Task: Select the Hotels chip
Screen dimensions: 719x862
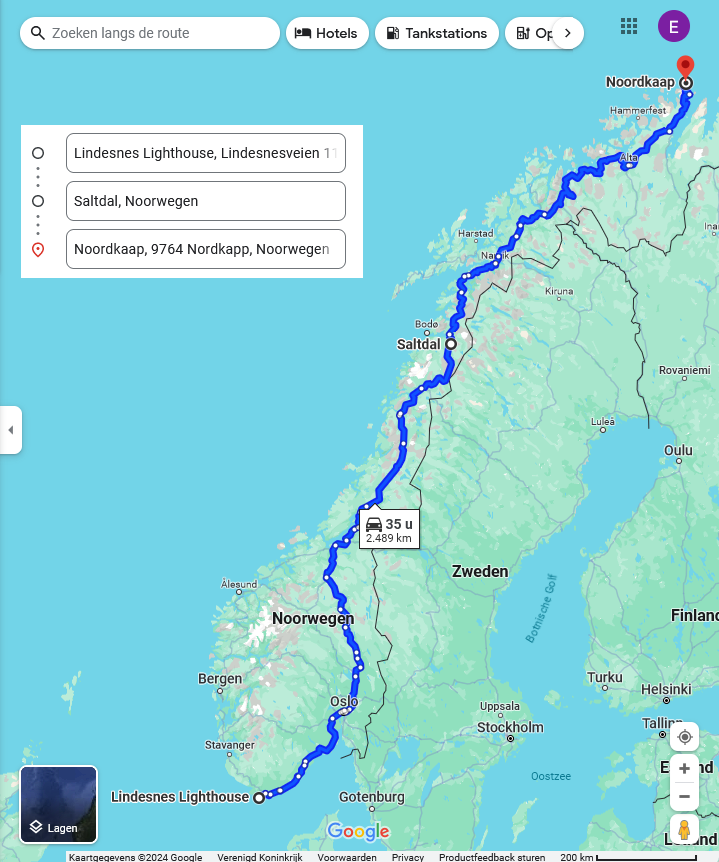Action: (327, 33)
